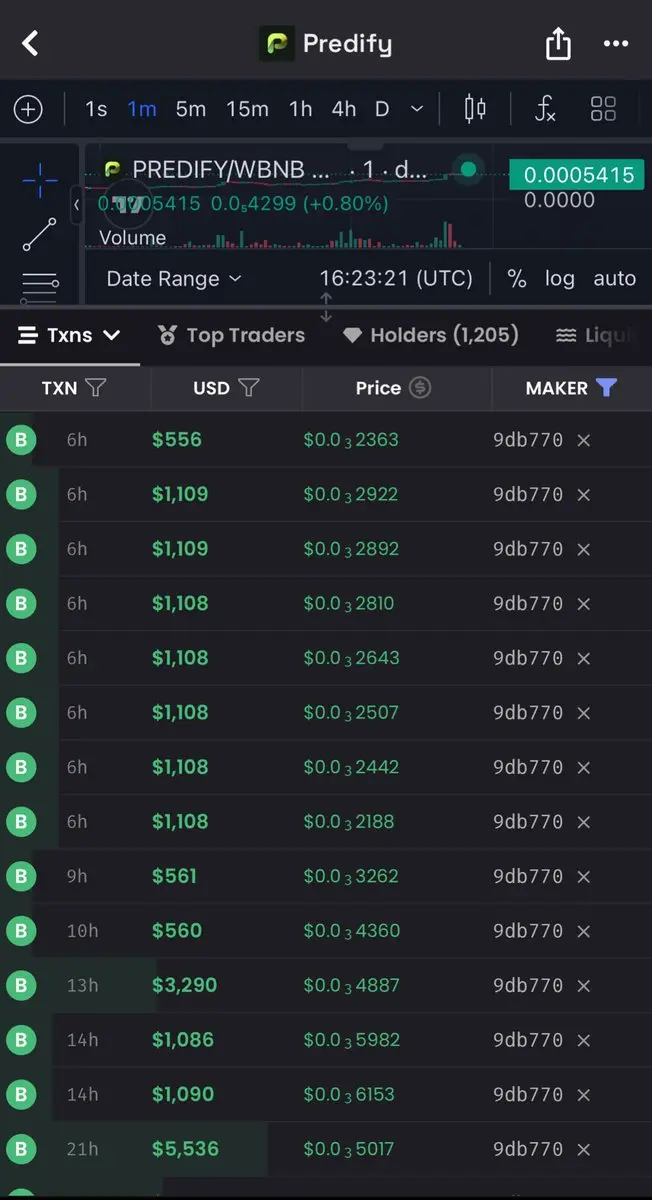The height and width of the screenshot is (1200, 652).
Task: Enable the auto price scale
Action: pos(614,279)
